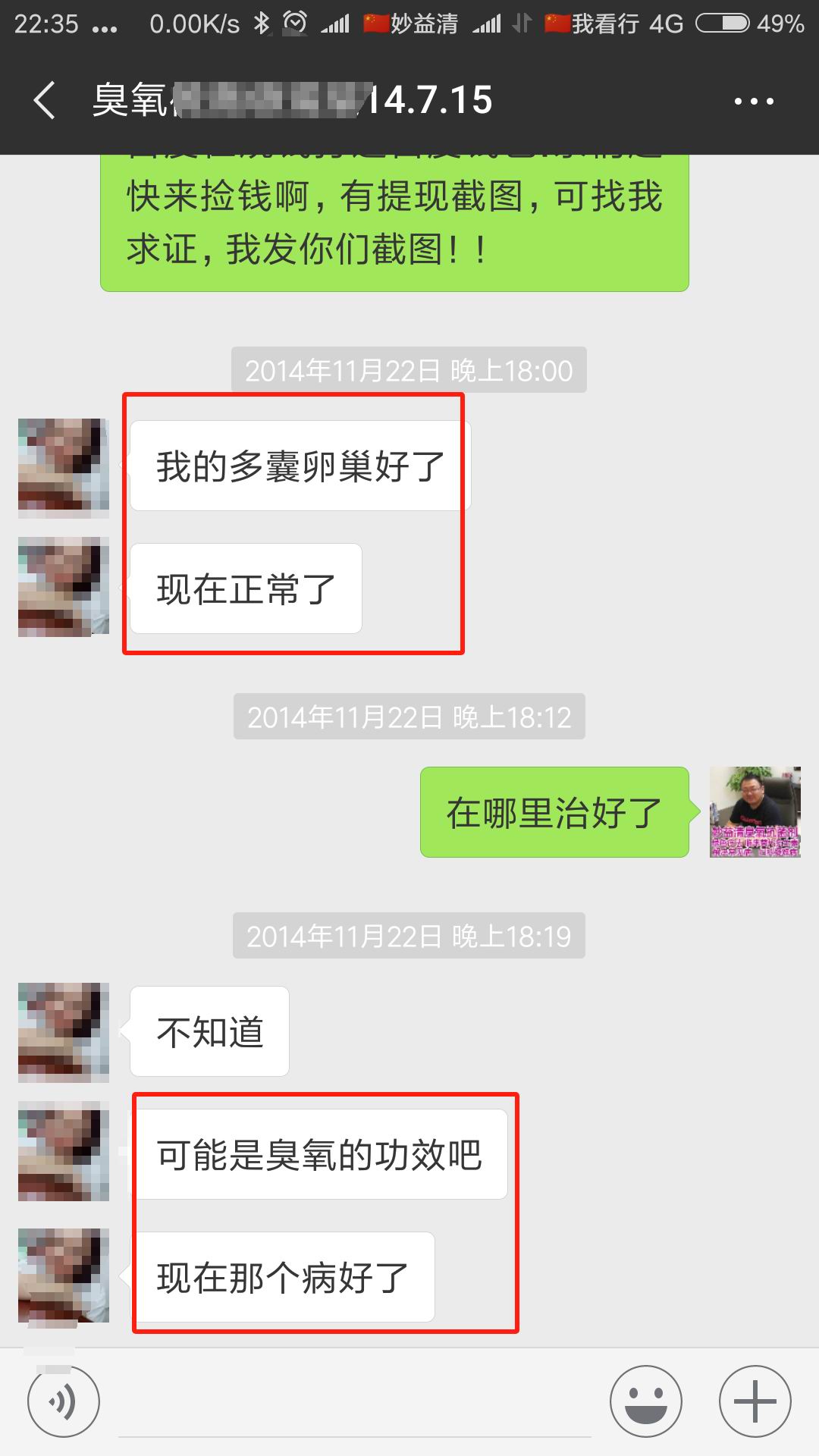Switch to voice message input

tap(64, 1401)
